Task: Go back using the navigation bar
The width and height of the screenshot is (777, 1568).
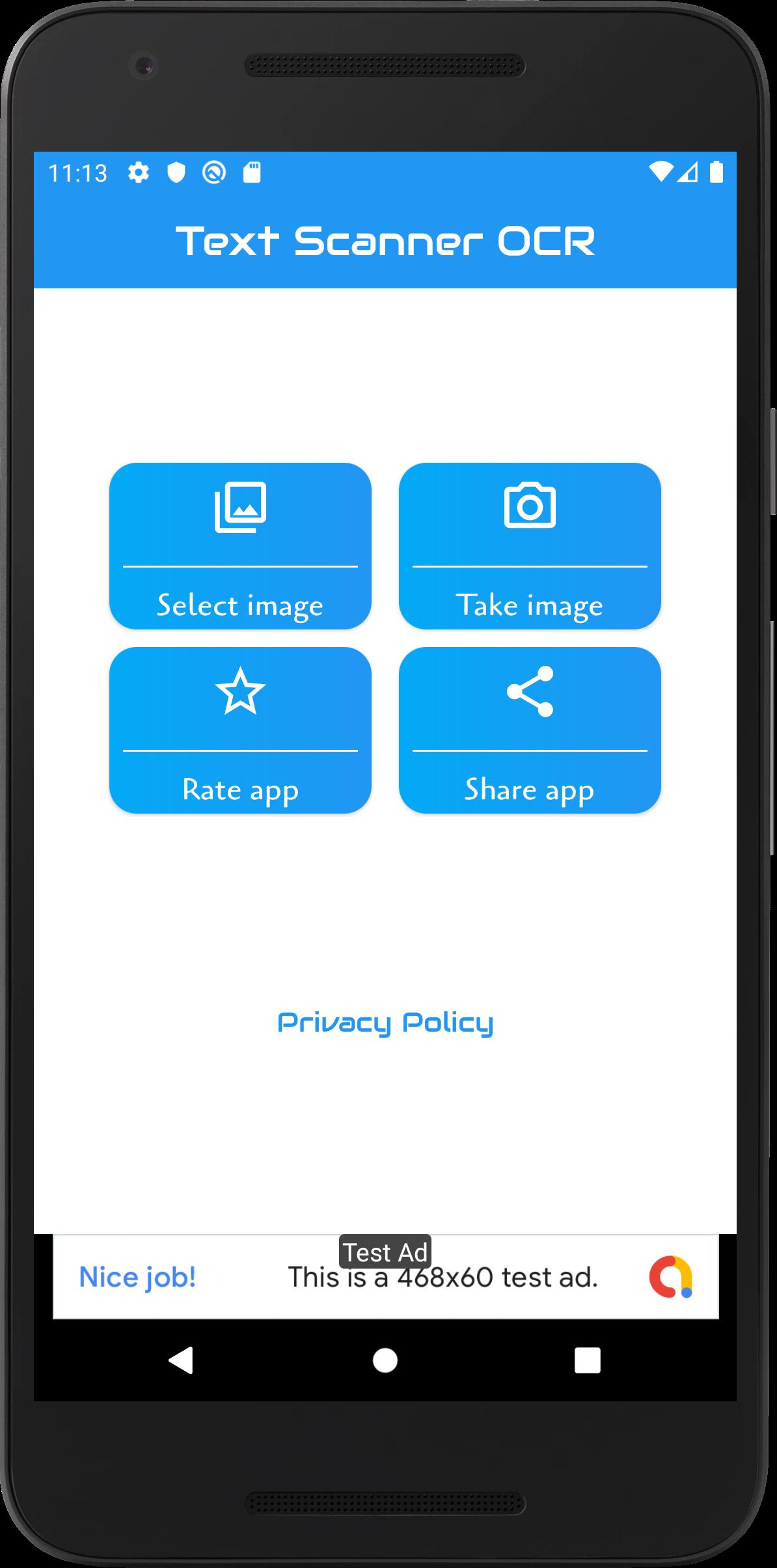Action: [x=181, y=1360]
